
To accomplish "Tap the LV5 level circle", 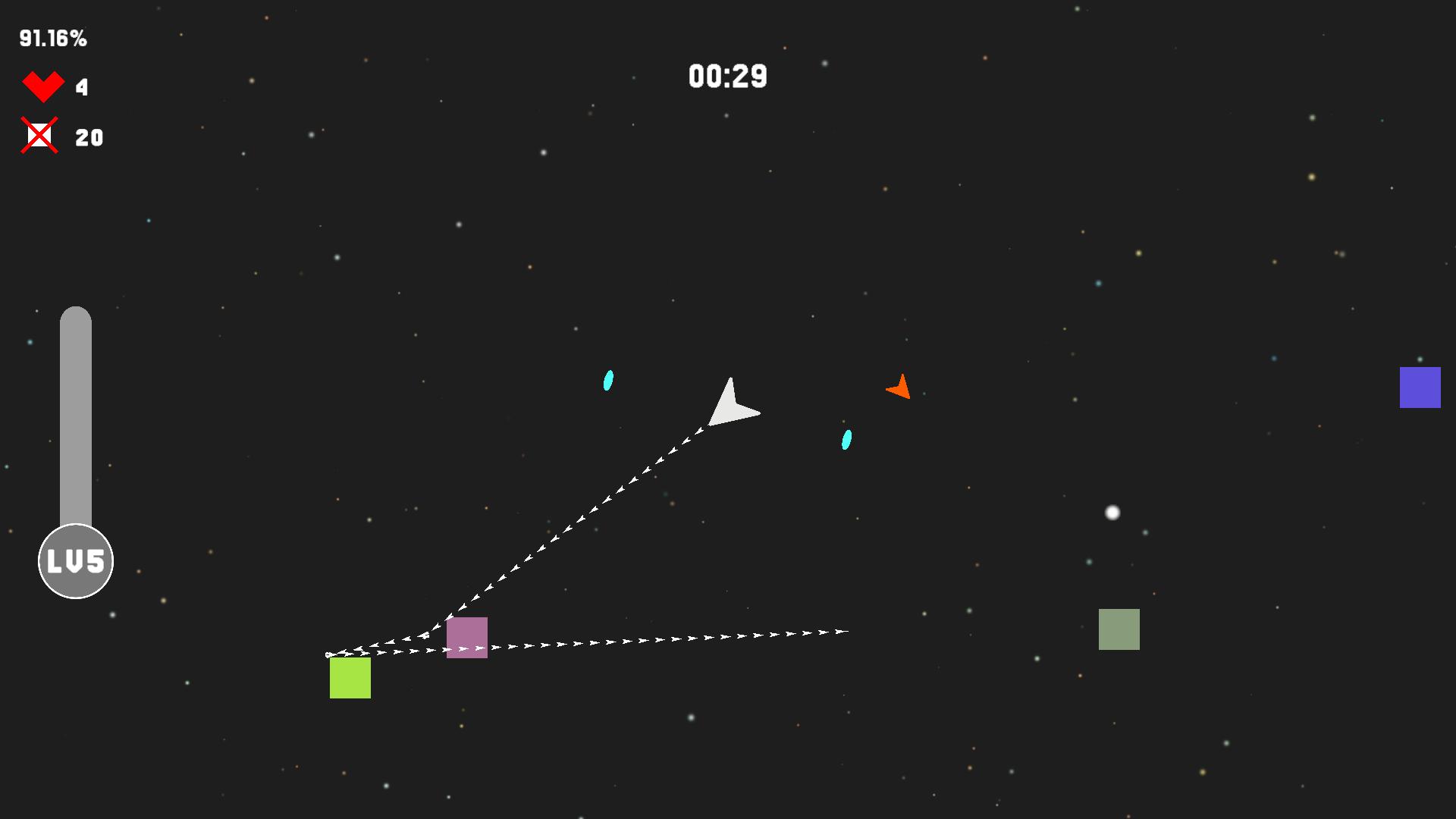I will (x=76, y=561).
